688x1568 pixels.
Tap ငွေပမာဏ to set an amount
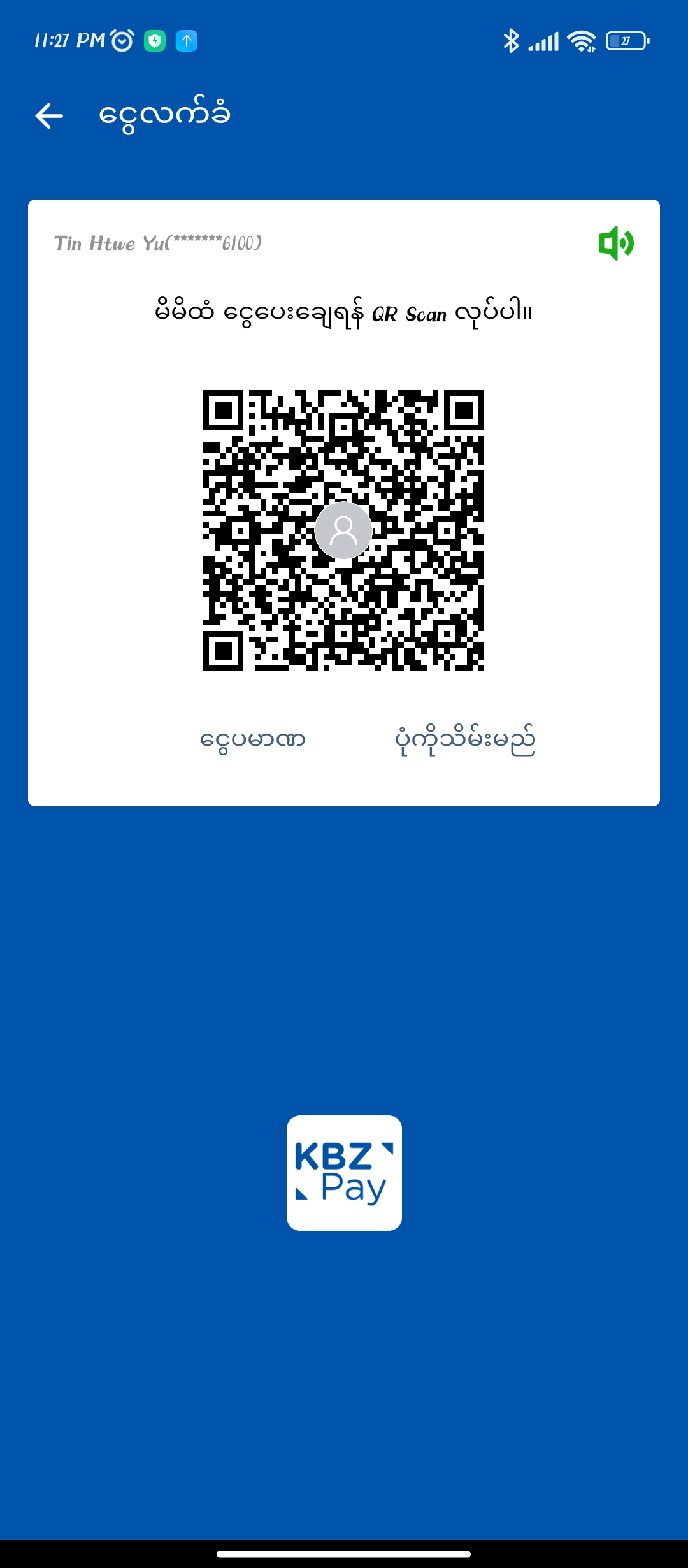(253, 740)
